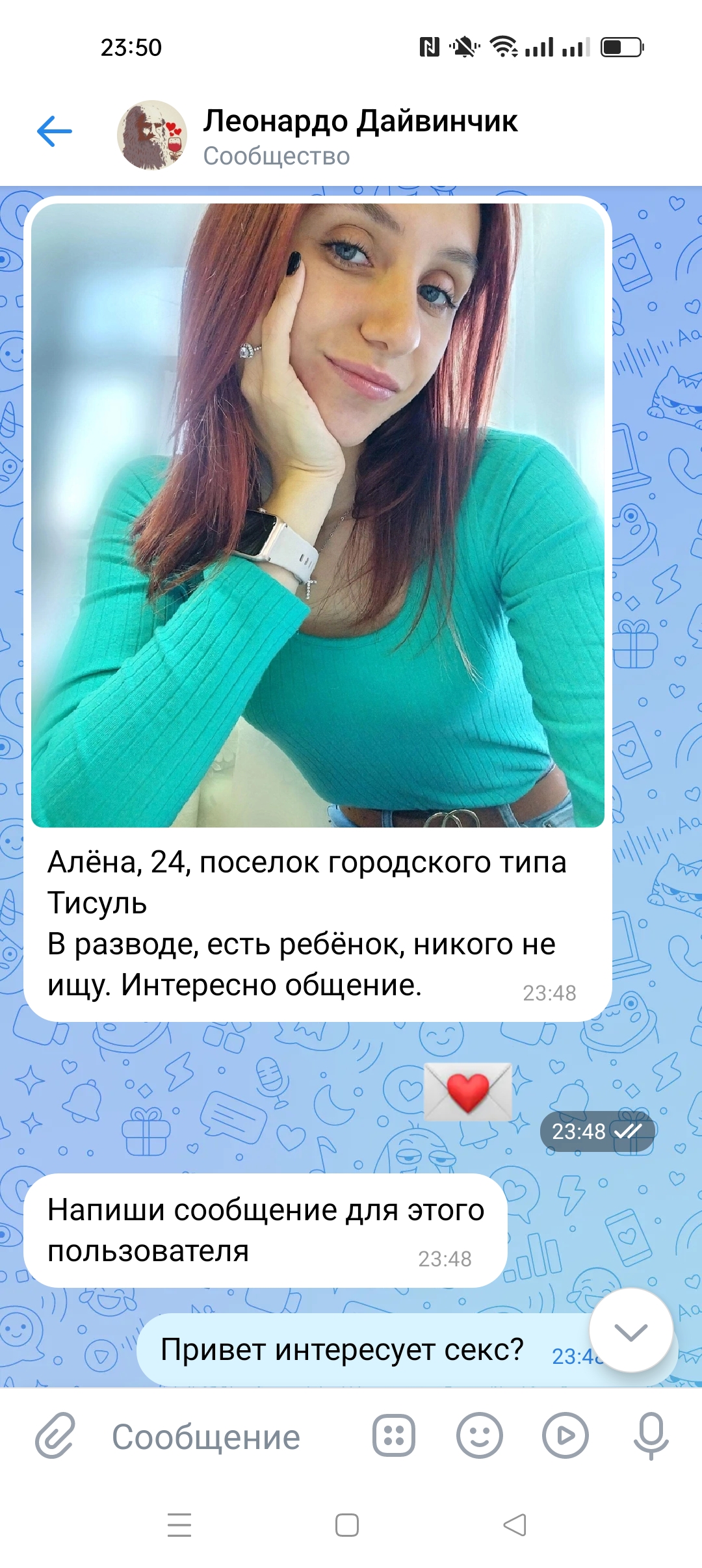Go to the system home screen

[347, 1524]
